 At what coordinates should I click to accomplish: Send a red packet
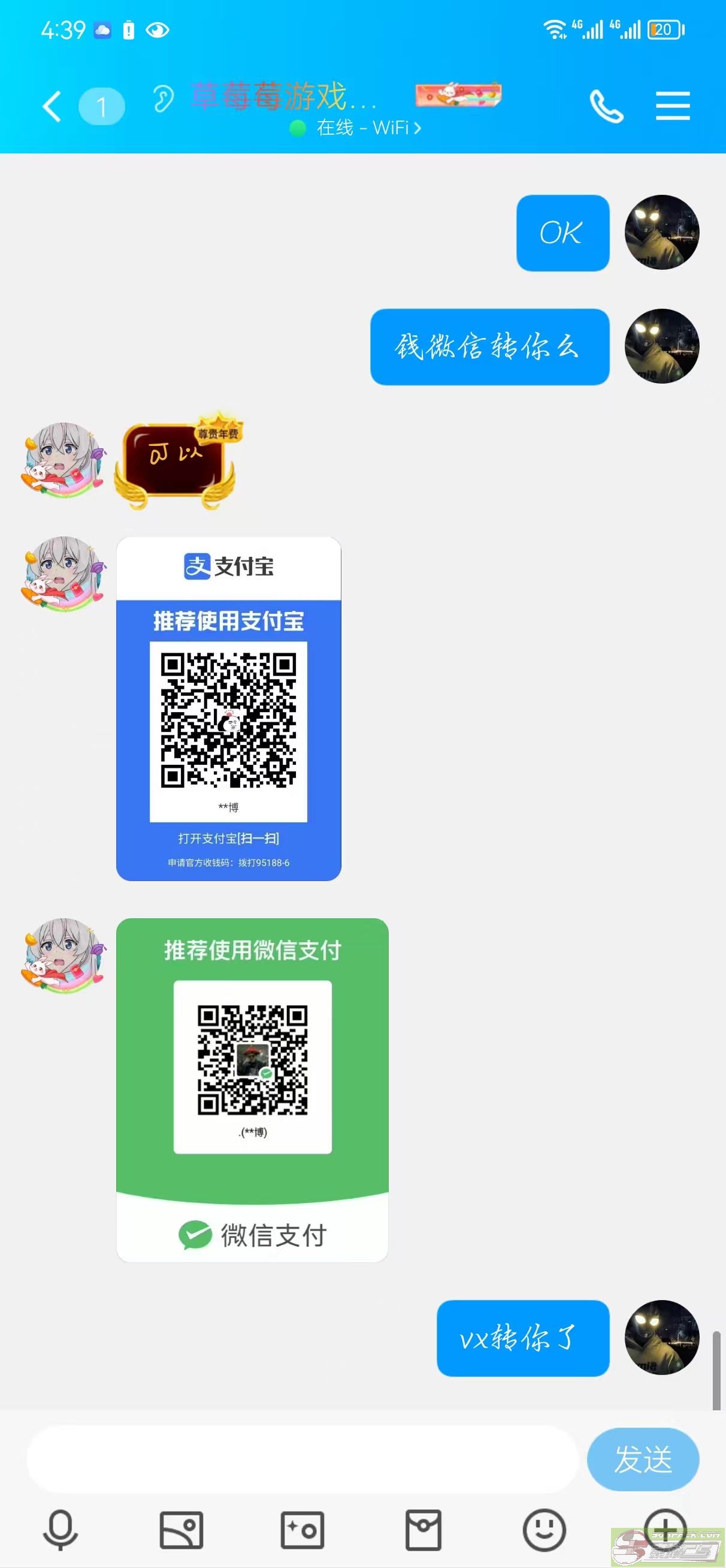tap(423, 1530)
